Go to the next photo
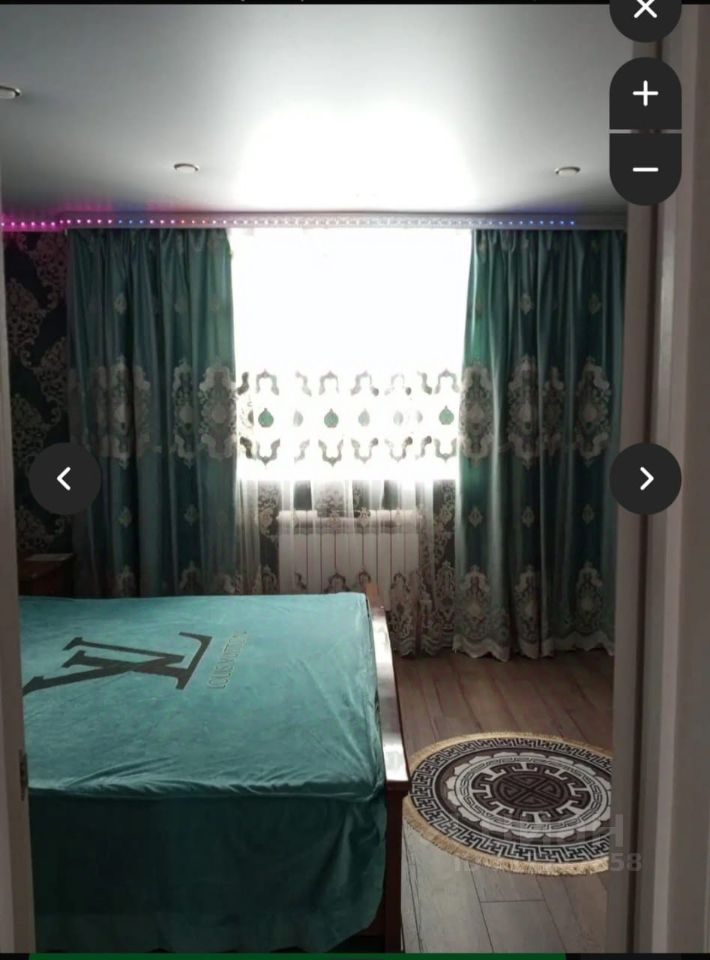Screen dimensions: 710x960 click(x=645, y=479)
